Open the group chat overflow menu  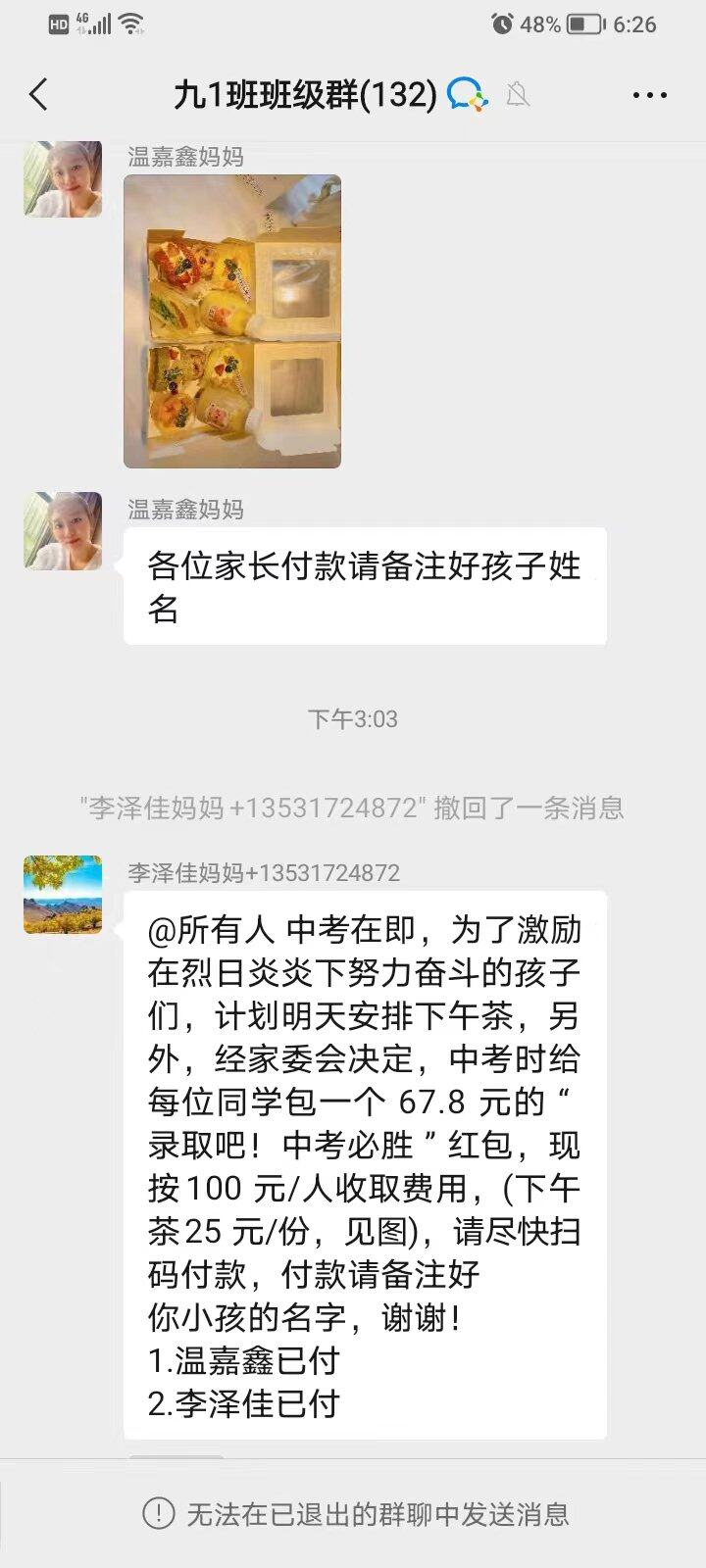point(649,95)
